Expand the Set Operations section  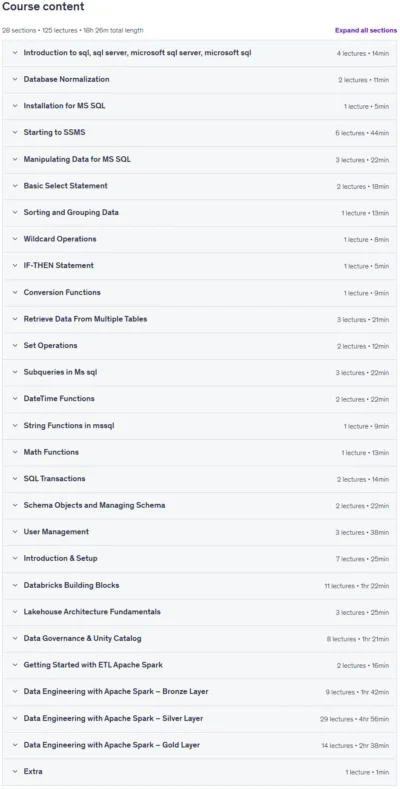(199, 346)
